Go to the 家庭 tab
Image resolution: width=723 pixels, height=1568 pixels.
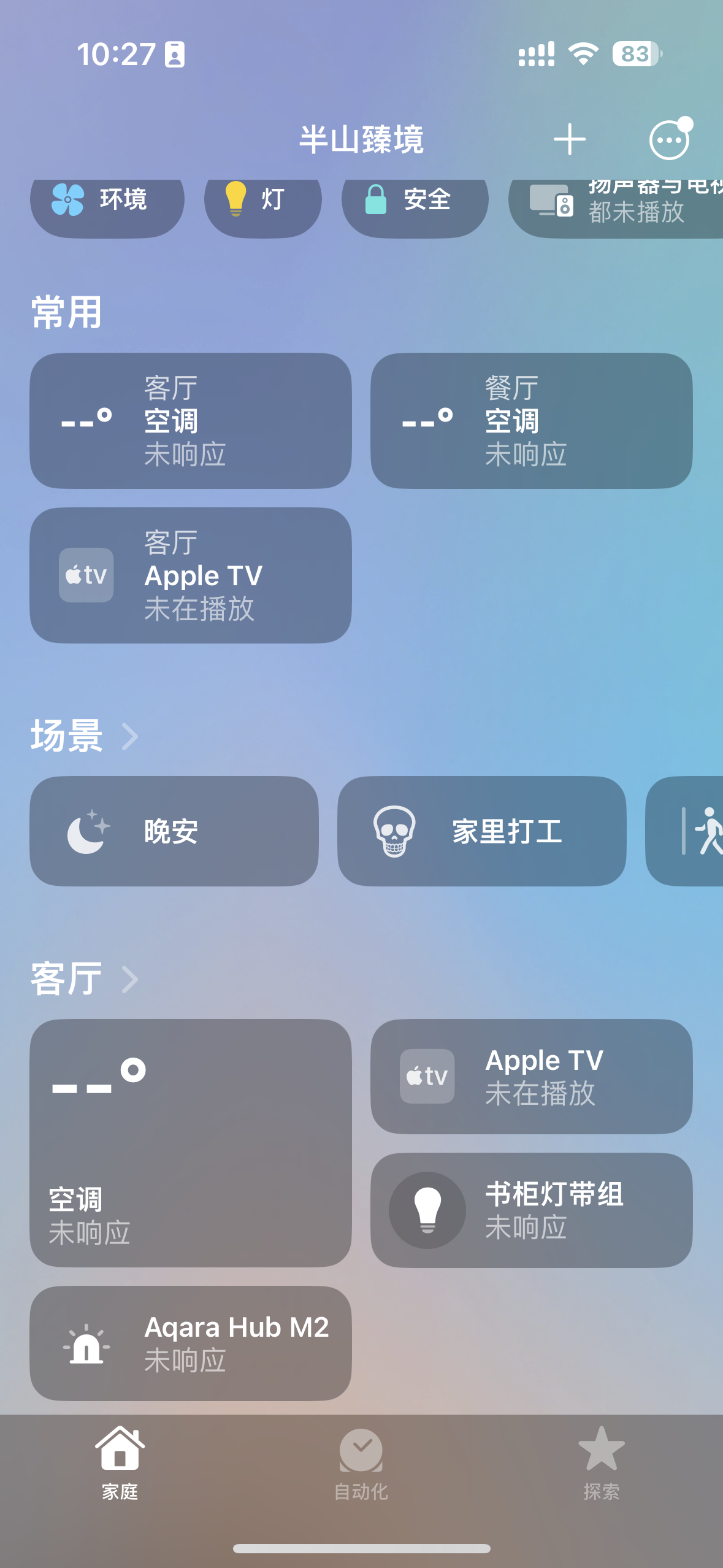[x=120, y=1464]
